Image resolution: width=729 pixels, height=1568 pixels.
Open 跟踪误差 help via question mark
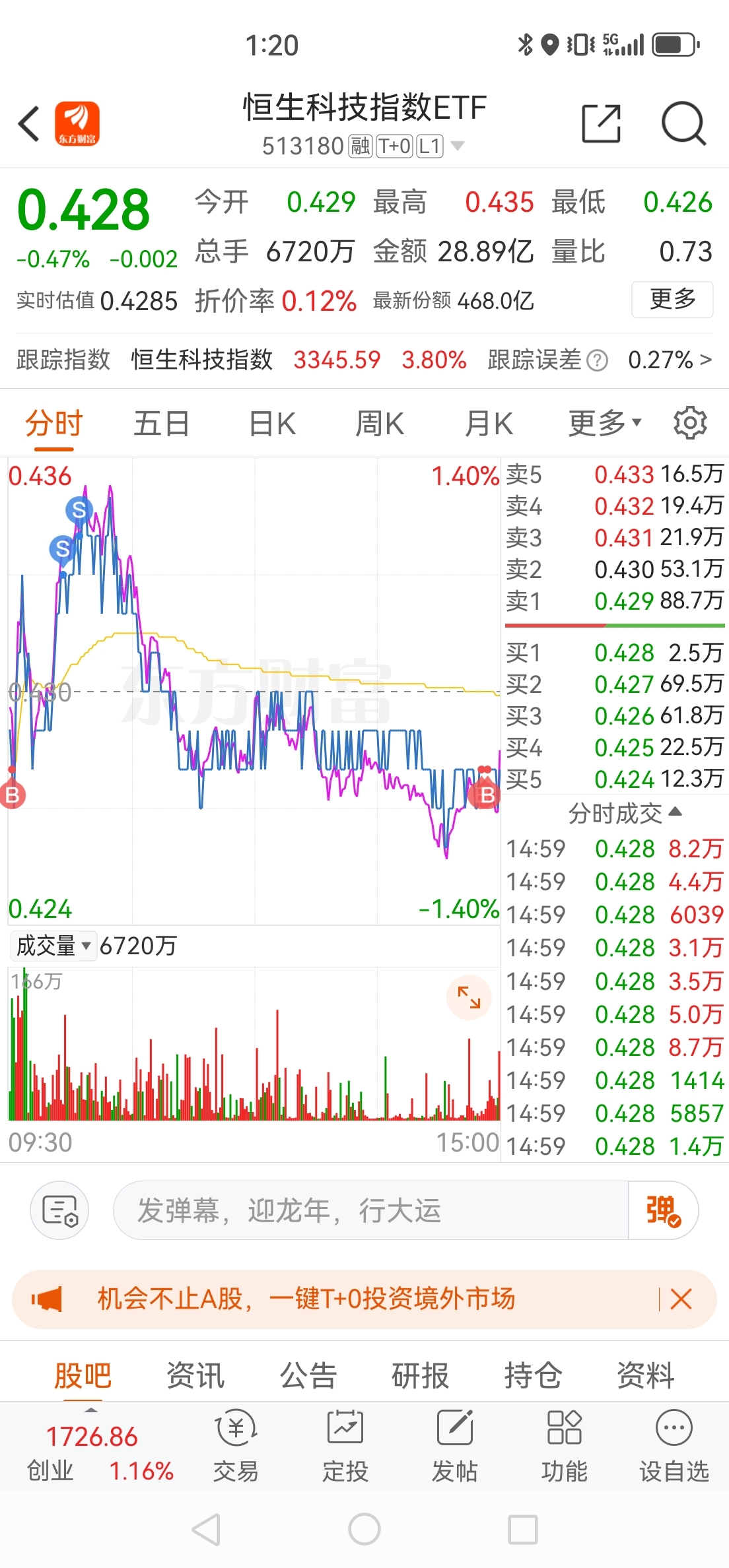pyautogui.click(x=598, y=361)
